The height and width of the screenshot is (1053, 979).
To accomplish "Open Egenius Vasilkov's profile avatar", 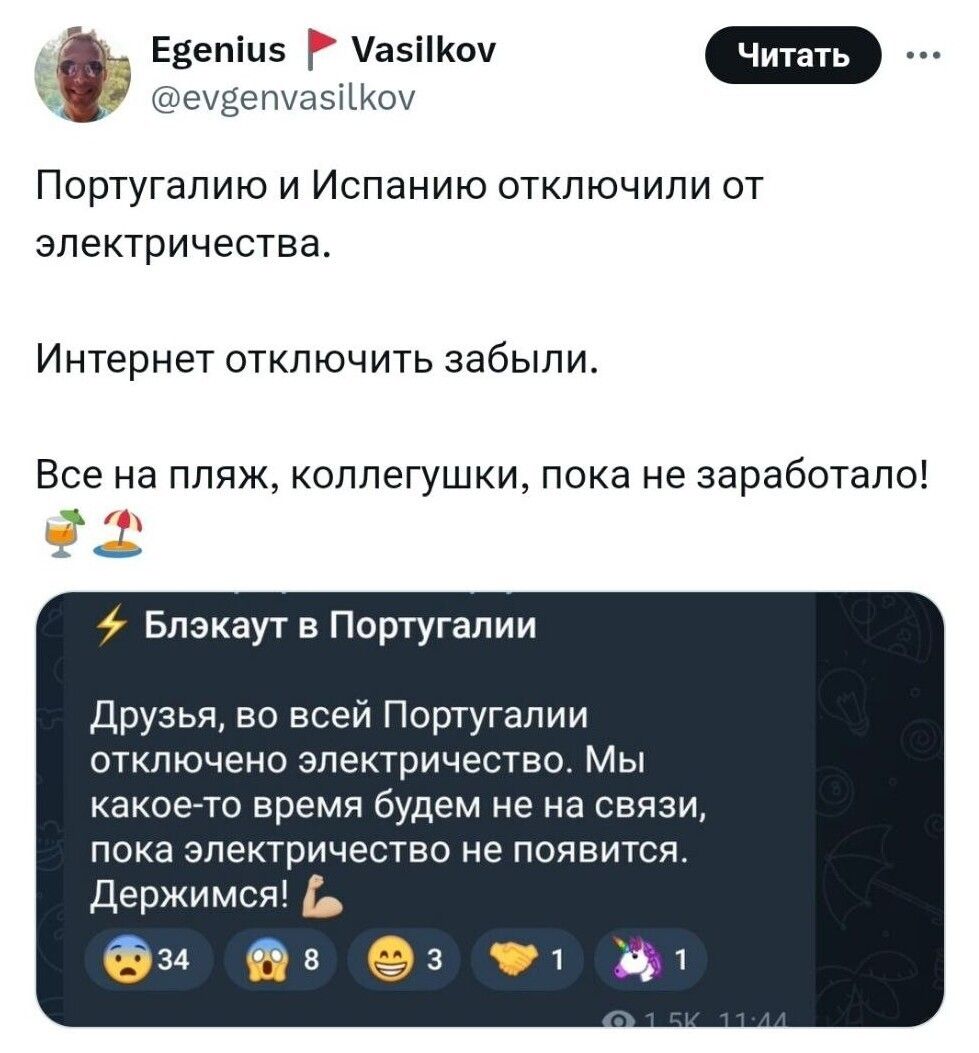I will coord(82,73).
